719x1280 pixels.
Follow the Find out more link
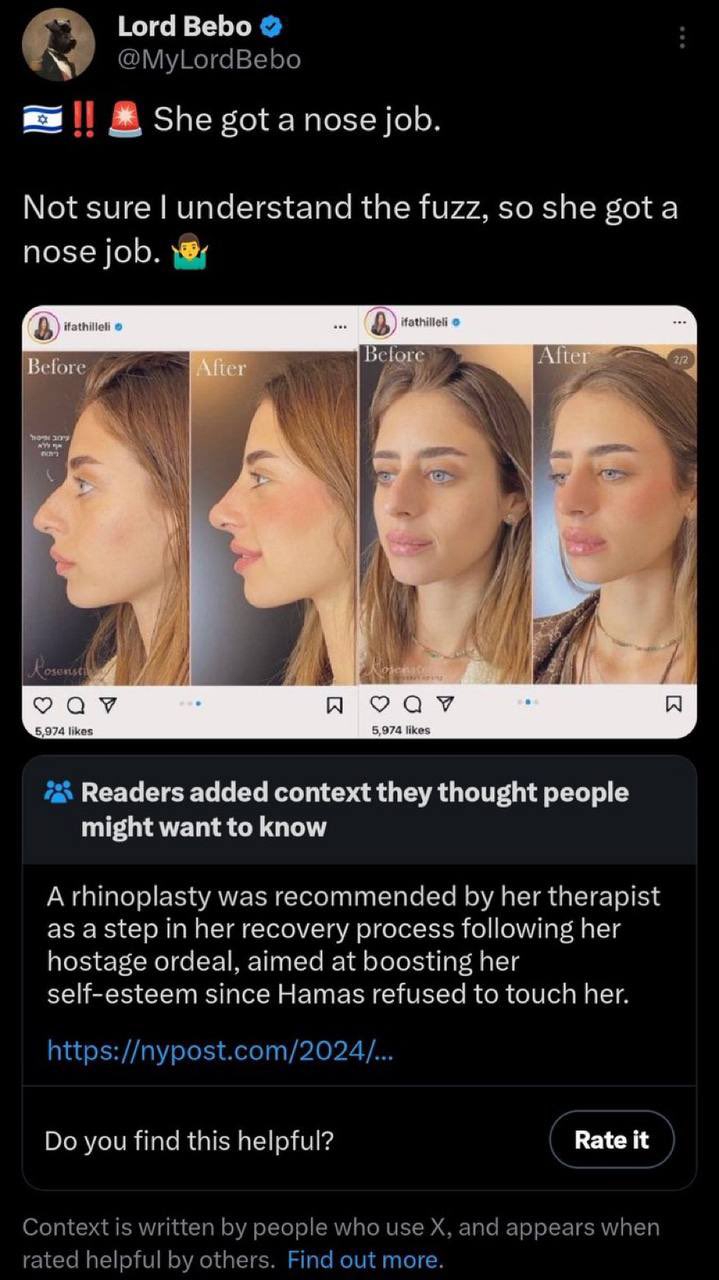(x=362, y=1259)
